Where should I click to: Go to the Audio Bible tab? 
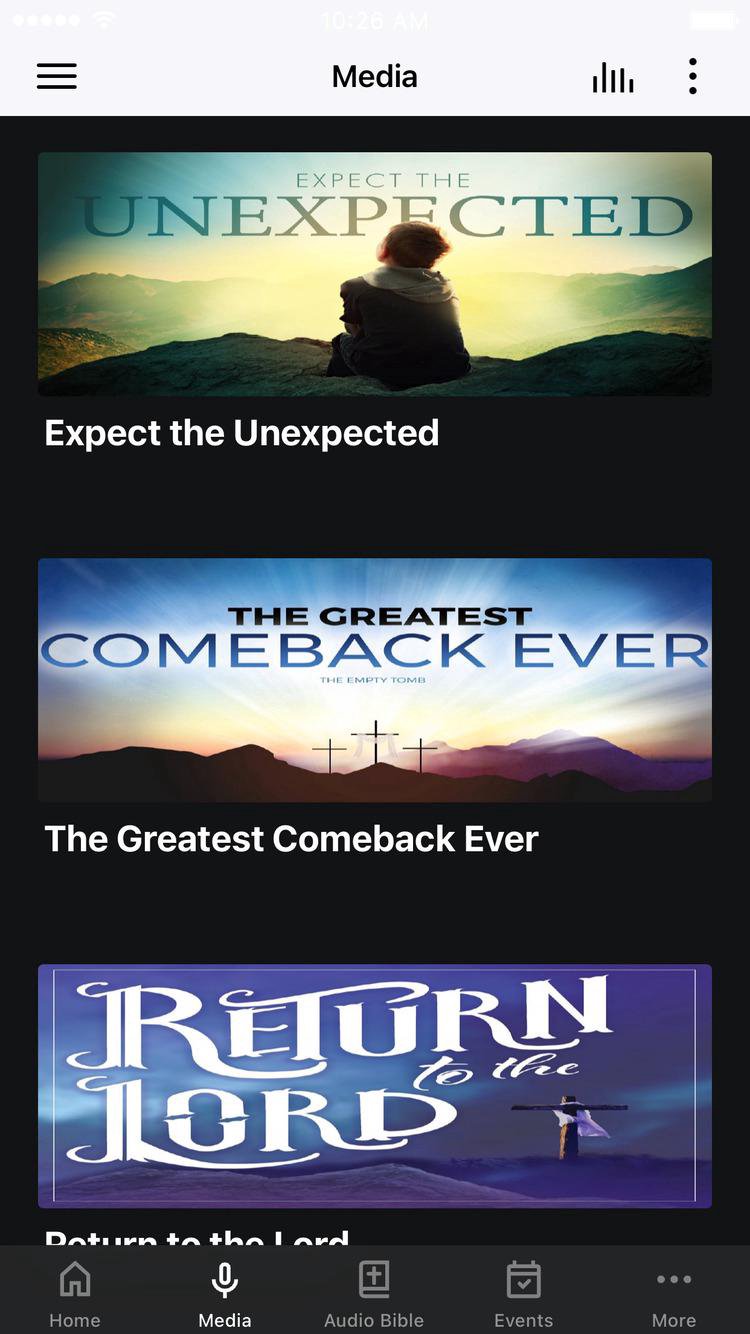click(x=374, y=1292)
